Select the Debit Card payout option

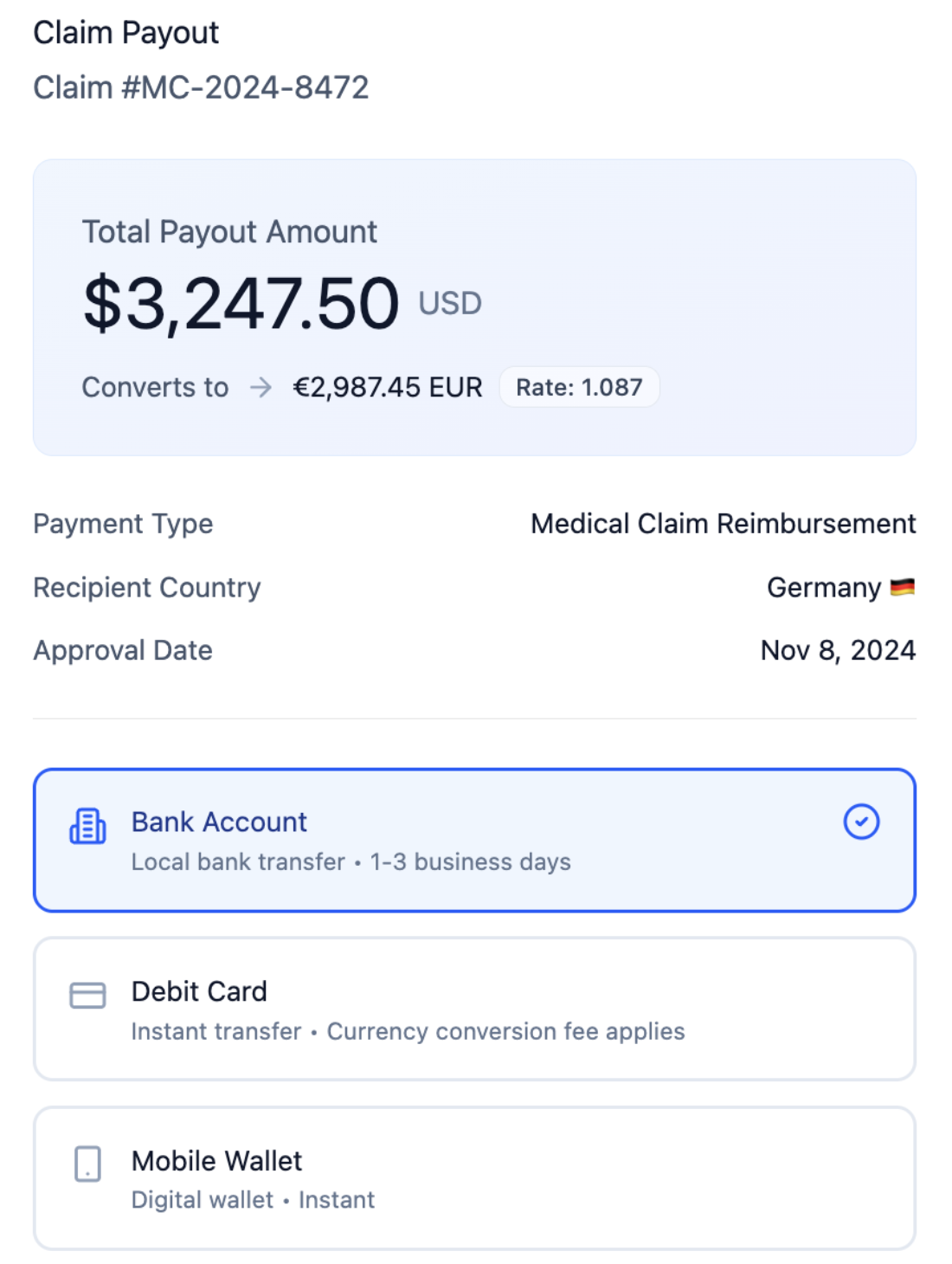pyautogui.click(x=476, y=1008)
